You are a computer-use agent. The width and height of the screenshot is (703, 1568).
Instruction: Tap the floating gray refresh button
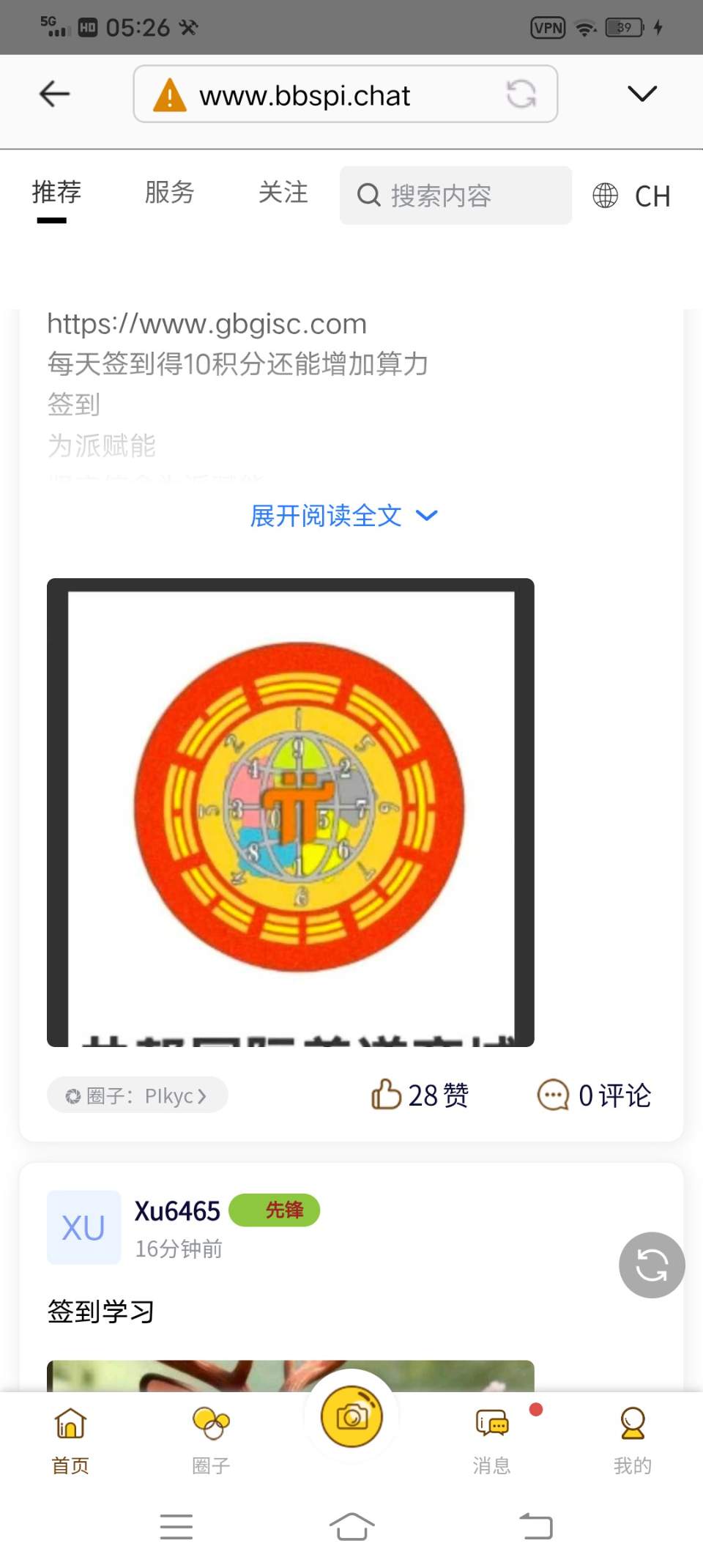[x=652, y=1265]
